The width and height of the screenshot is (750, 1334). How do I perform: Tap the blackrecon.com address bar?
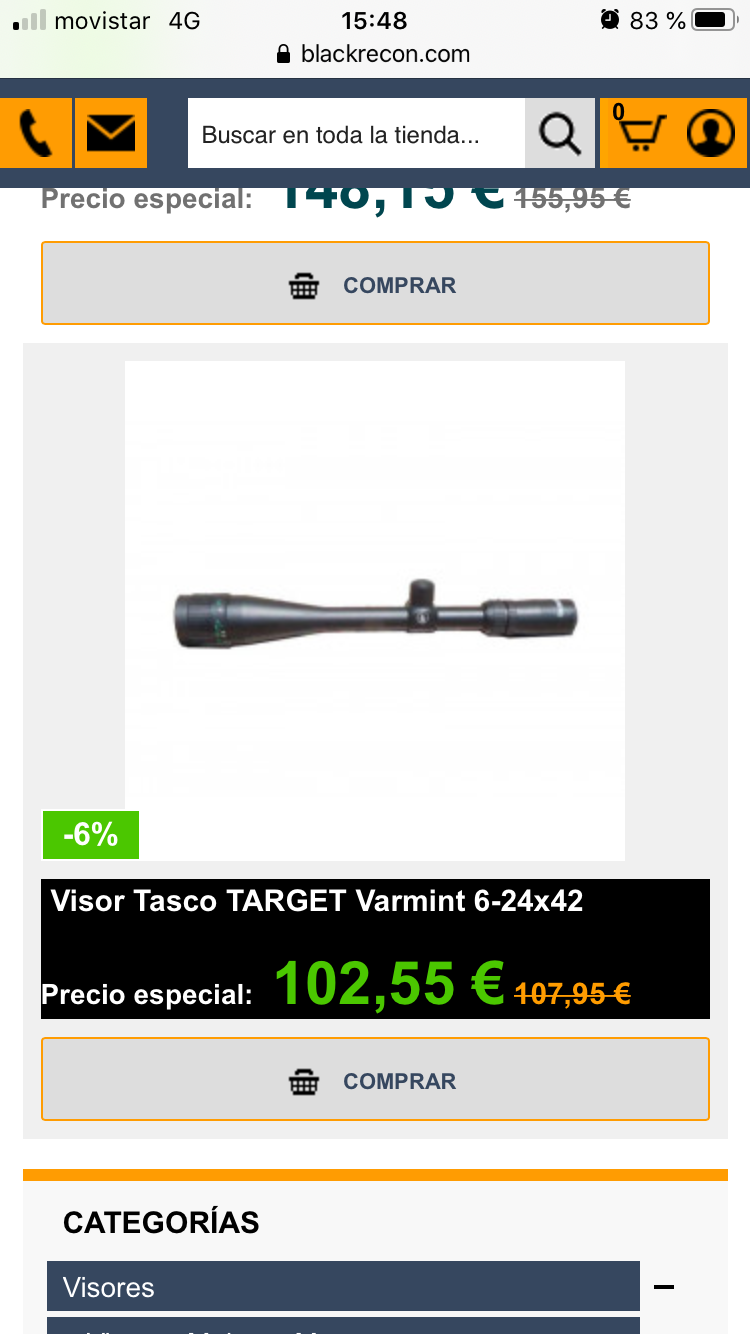click(x=375, y=54)
